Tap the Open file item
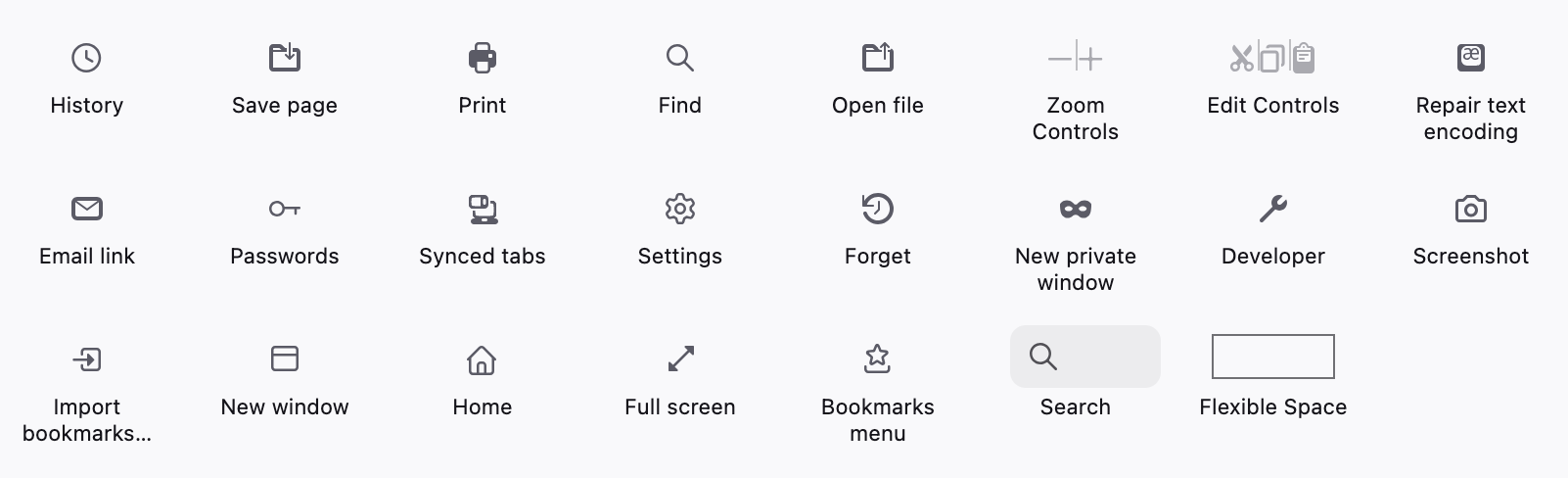The height and width of the screenshot is (478, 1568). [877, 59]
